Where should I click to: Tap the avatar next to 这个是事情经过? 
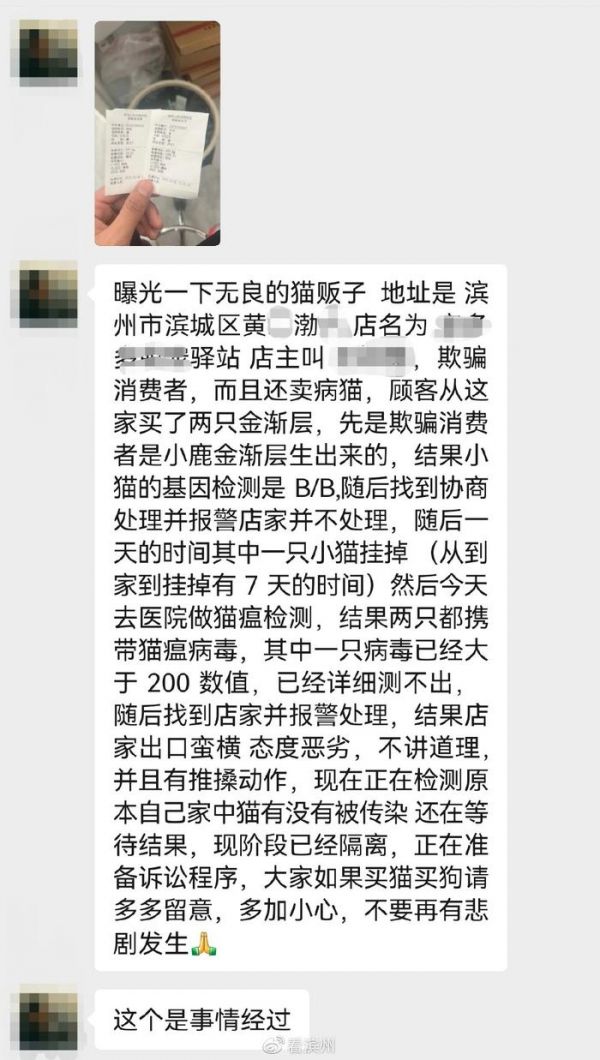(x=47, y=1021)
